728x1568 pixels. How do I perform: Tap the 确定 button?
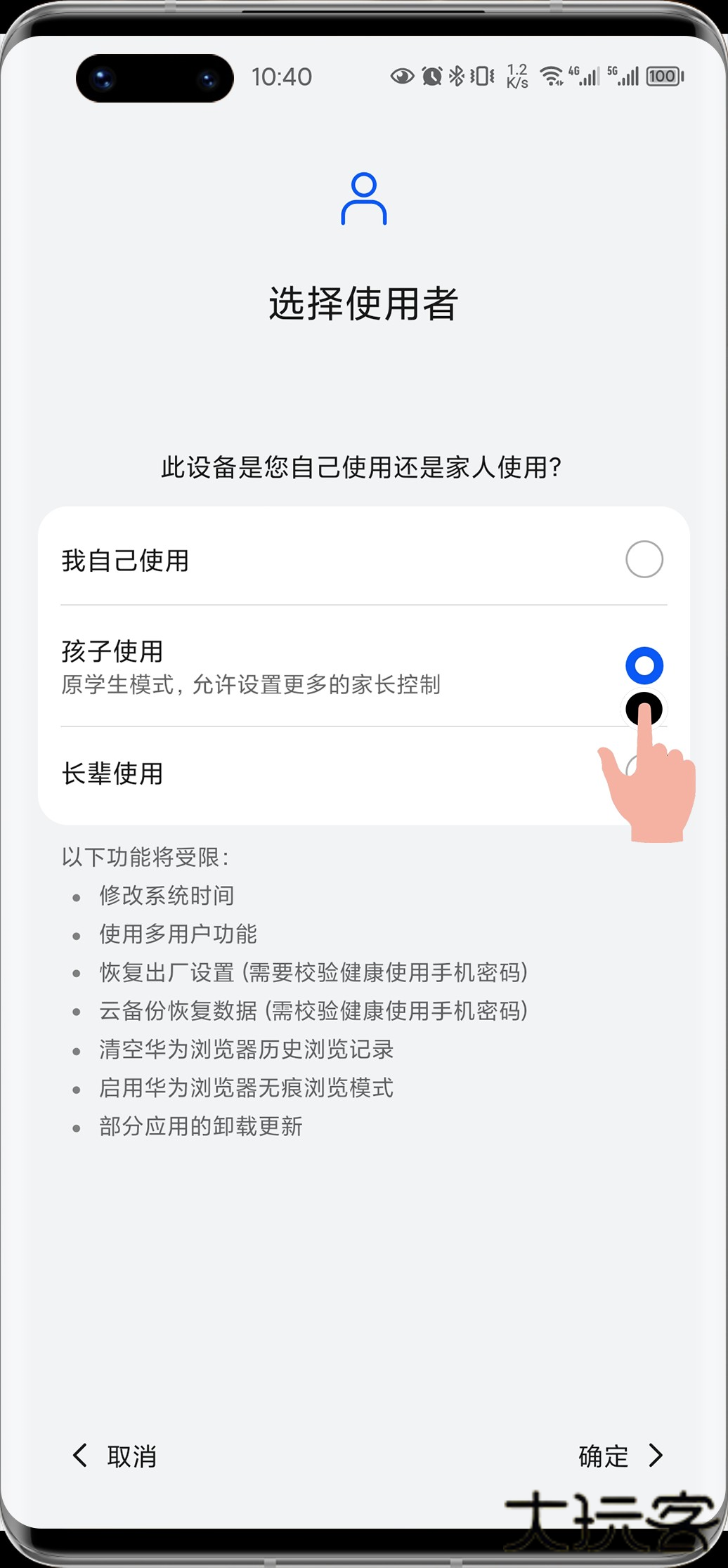[x=603, y=1456]
